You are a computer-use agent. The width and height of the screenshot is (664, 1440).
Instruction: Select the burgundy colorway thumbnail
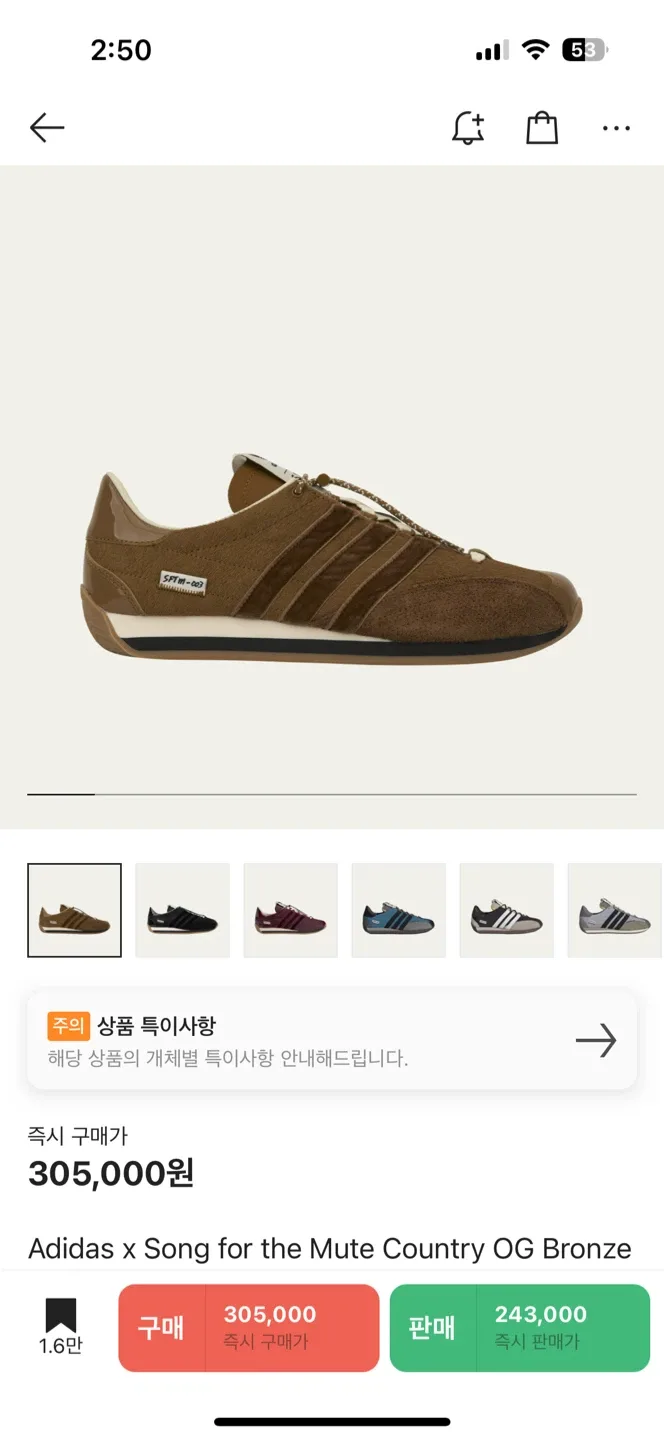pos(290,910)
